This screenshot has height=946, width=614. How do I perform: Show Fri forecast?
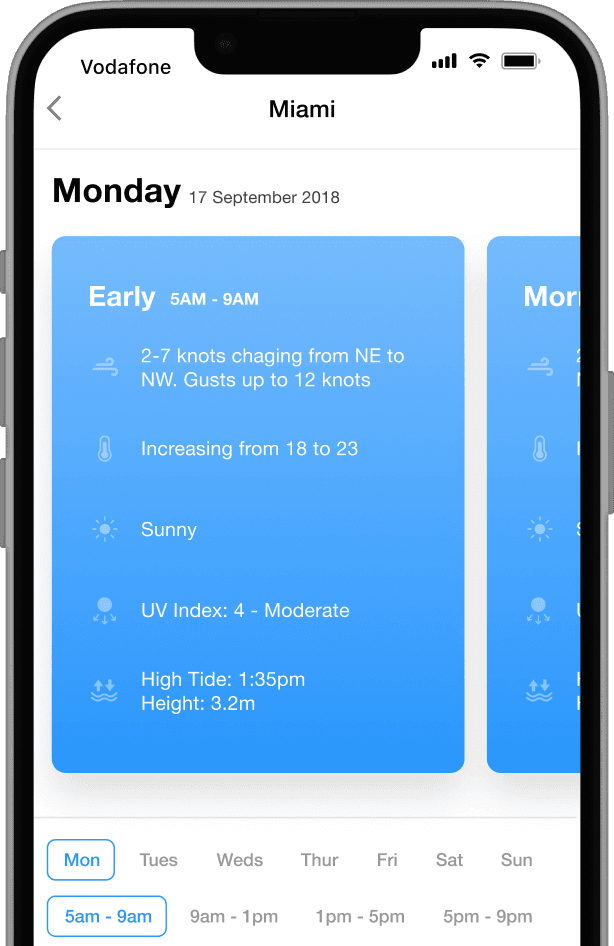(387, 860)
